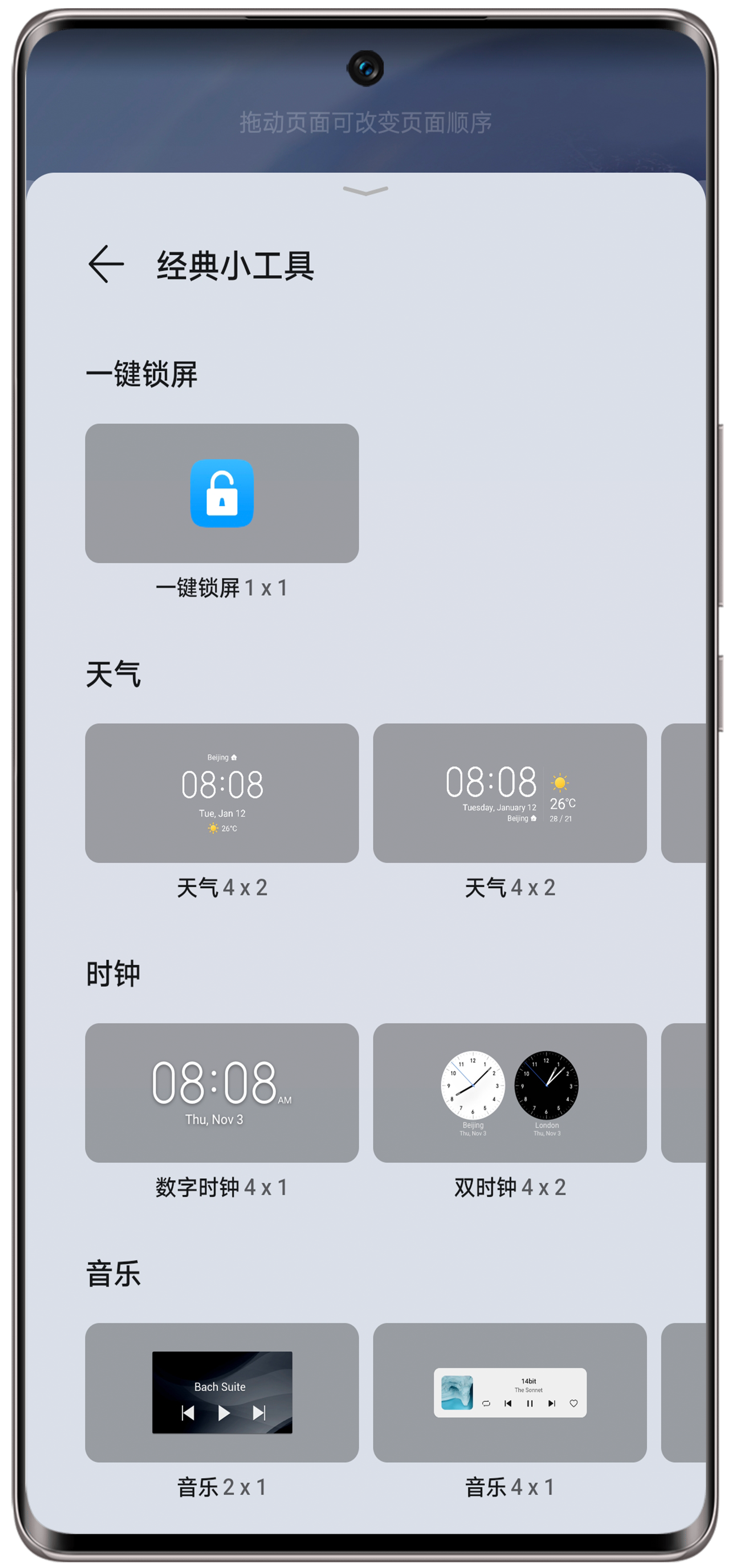This screenshot has width=735, height=1568.
Task: Collapse the widget panel using the down handle
Action: [365, 191]
